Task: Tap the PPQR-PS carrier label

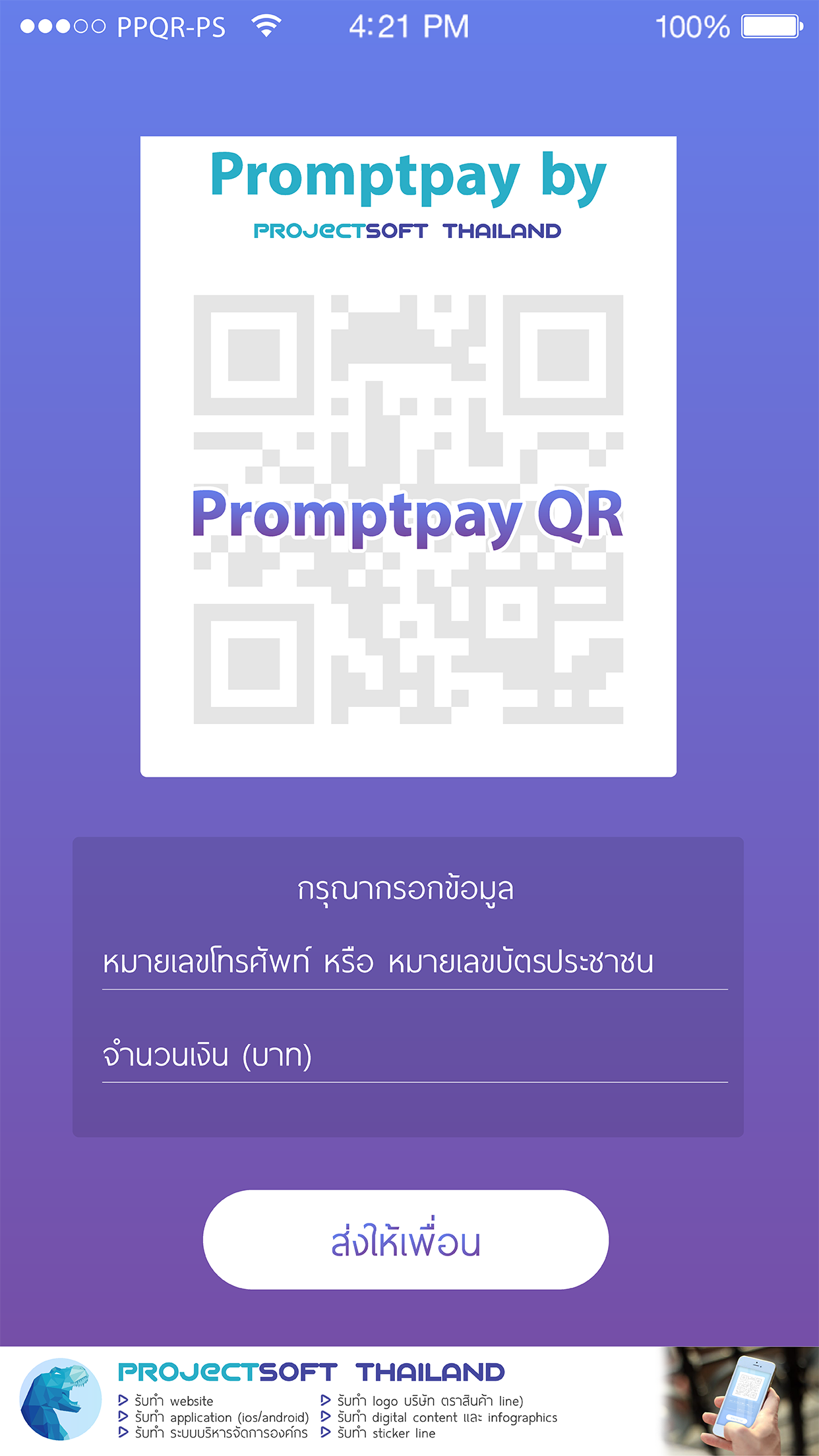Action: (x=170, y=26)
